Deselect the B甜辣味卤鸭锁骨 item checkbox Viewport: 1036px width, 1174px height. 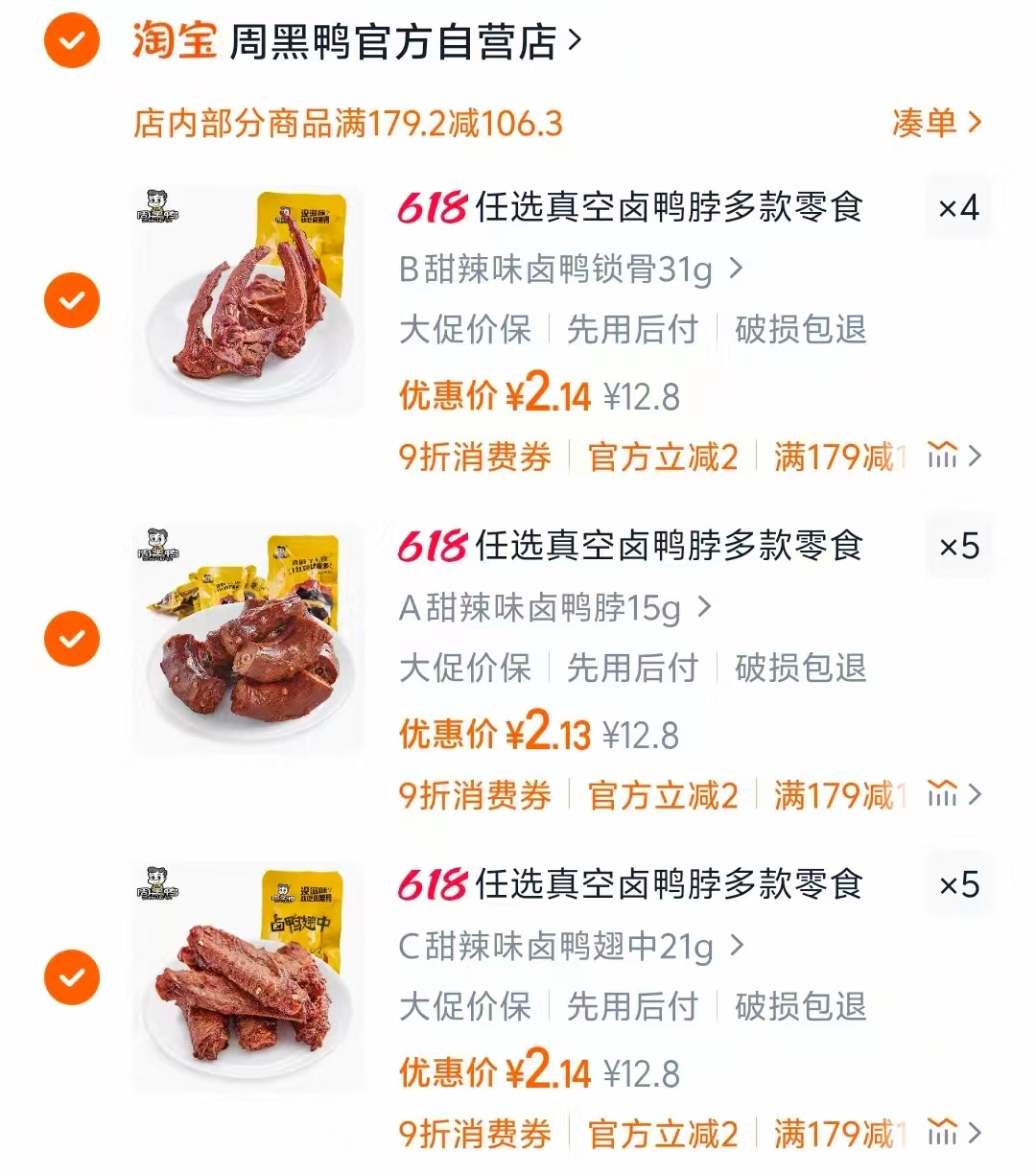[71, 299]
